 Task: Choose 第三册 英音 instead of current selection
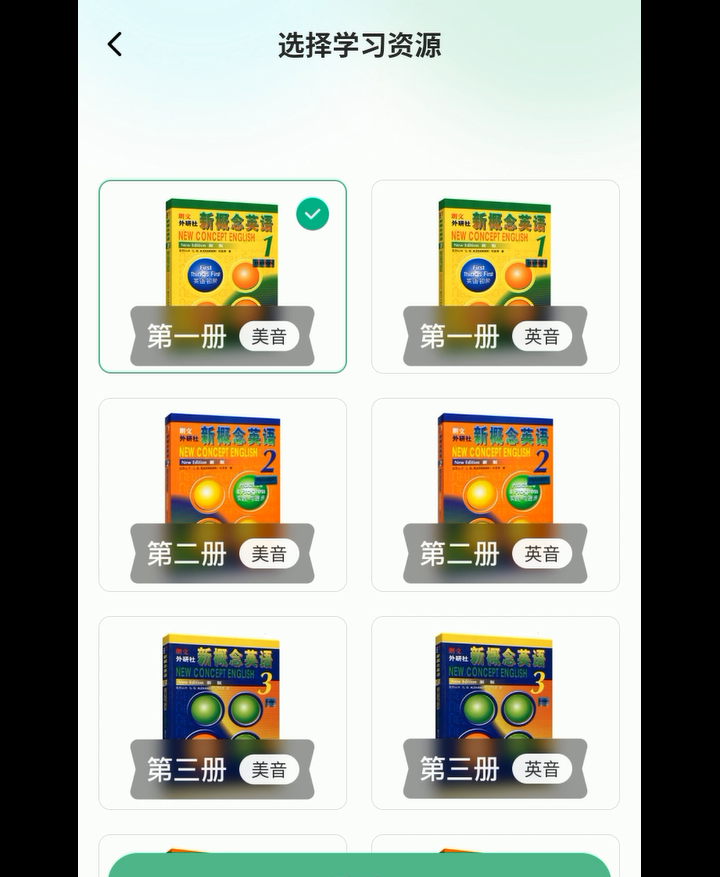[x=495, y=710]
